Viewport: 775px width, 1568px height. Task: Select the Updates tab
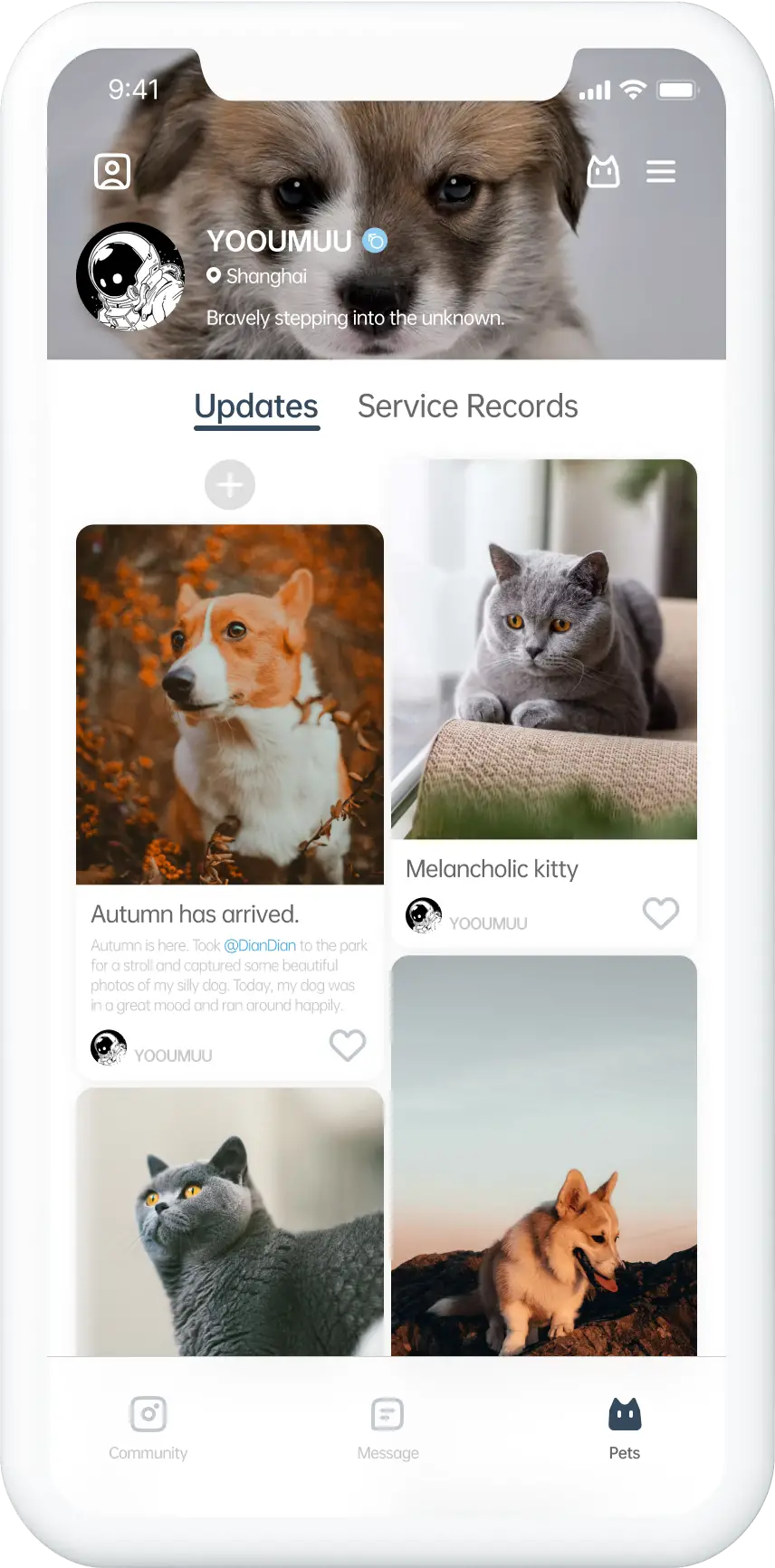click(x=256, y=406)
